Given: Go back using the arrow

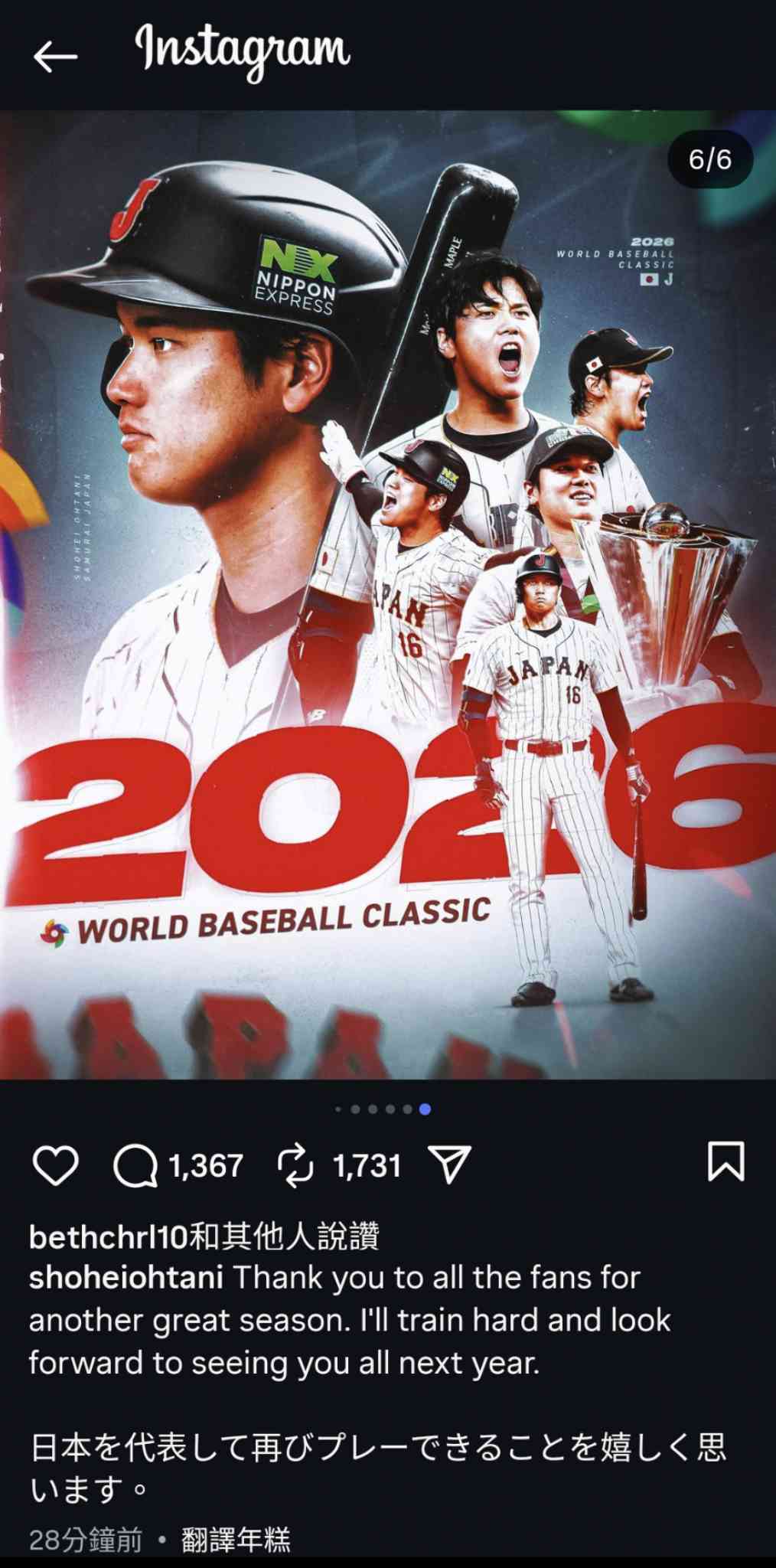Looking at the screenshot, I should tap(55, 56).
